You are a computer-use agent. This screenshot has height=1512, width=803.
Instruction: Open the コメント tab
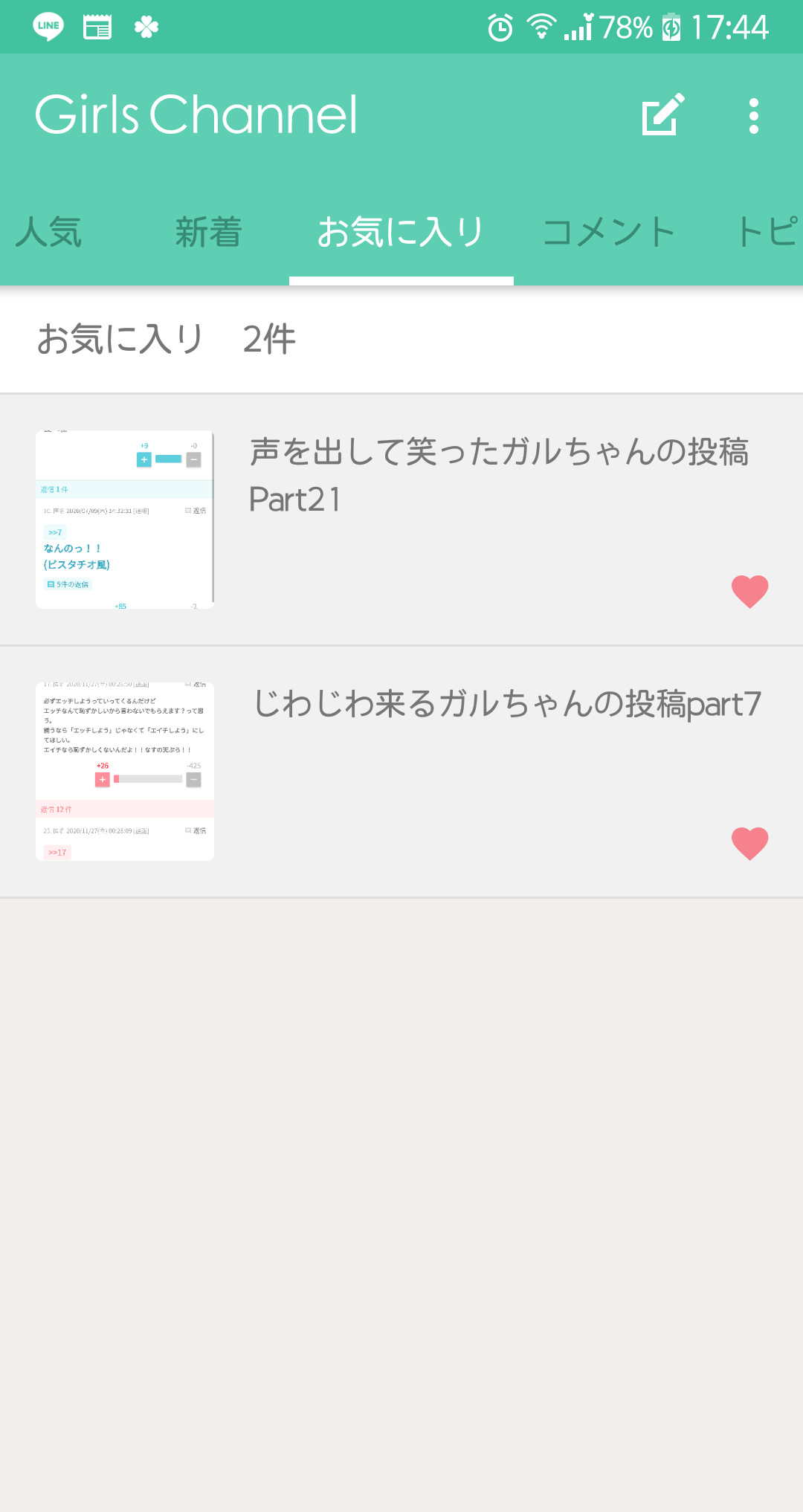point(608,232)
